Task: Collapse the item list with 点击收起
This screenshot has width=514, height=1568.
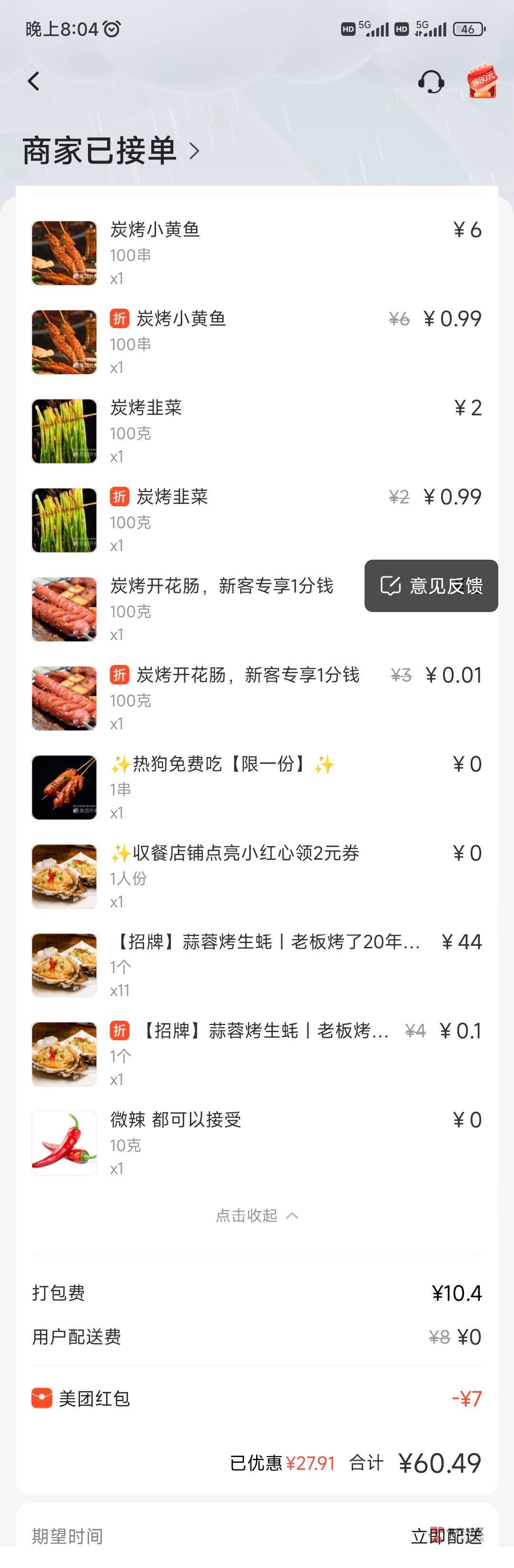Action: click(257, 1216)
